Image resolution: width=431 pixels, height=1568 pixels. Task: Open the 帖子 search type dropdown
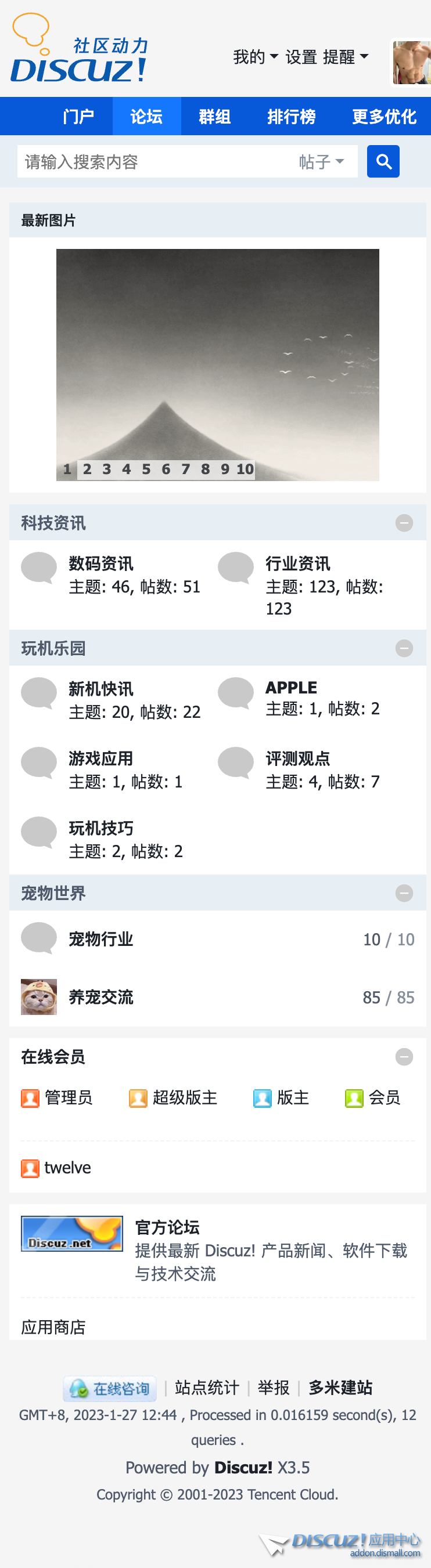tap(321, 162)
